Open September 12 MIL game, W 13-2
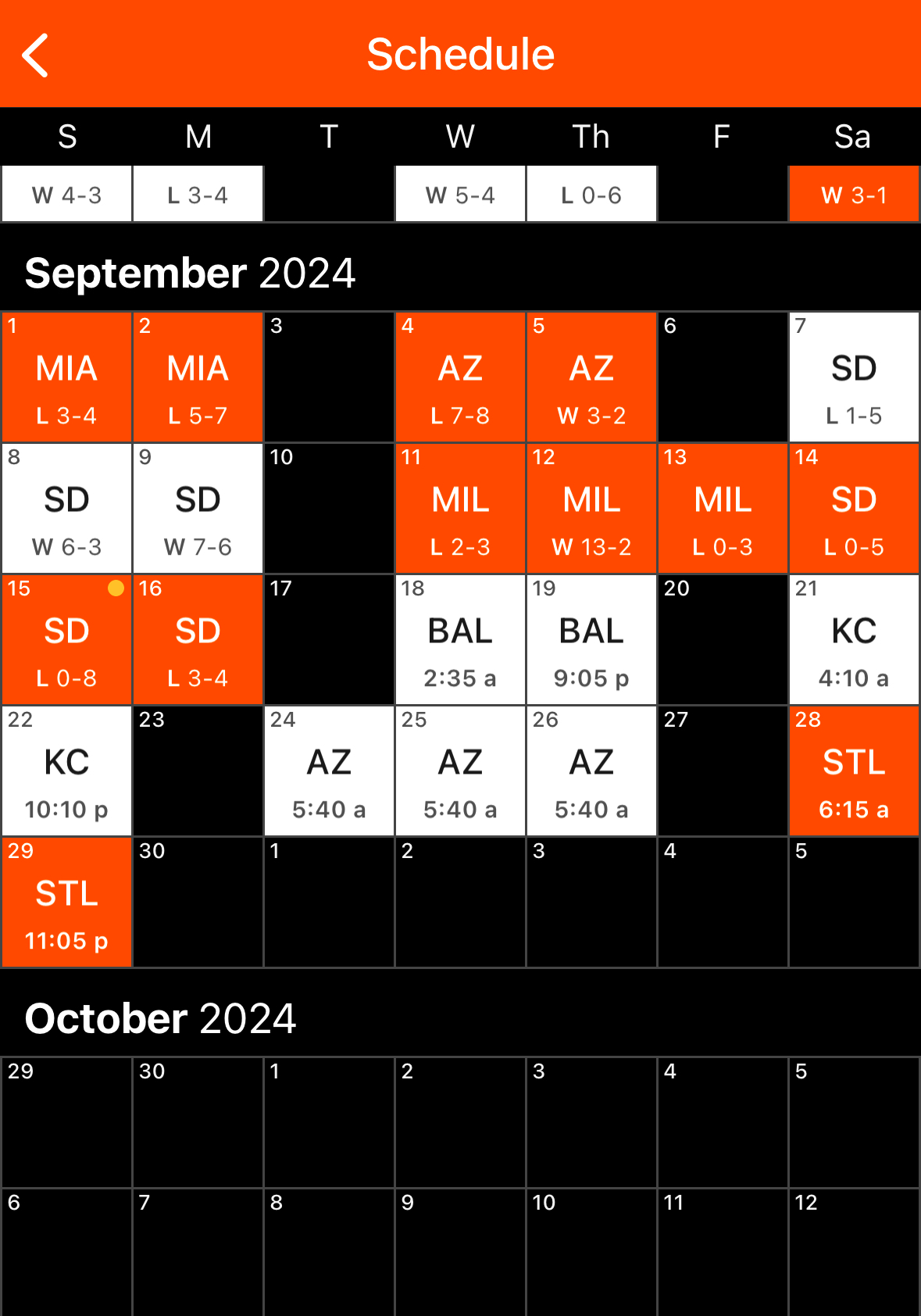Image resolution: width=921 pixels, height=1316 pixels. coord(591,509)
